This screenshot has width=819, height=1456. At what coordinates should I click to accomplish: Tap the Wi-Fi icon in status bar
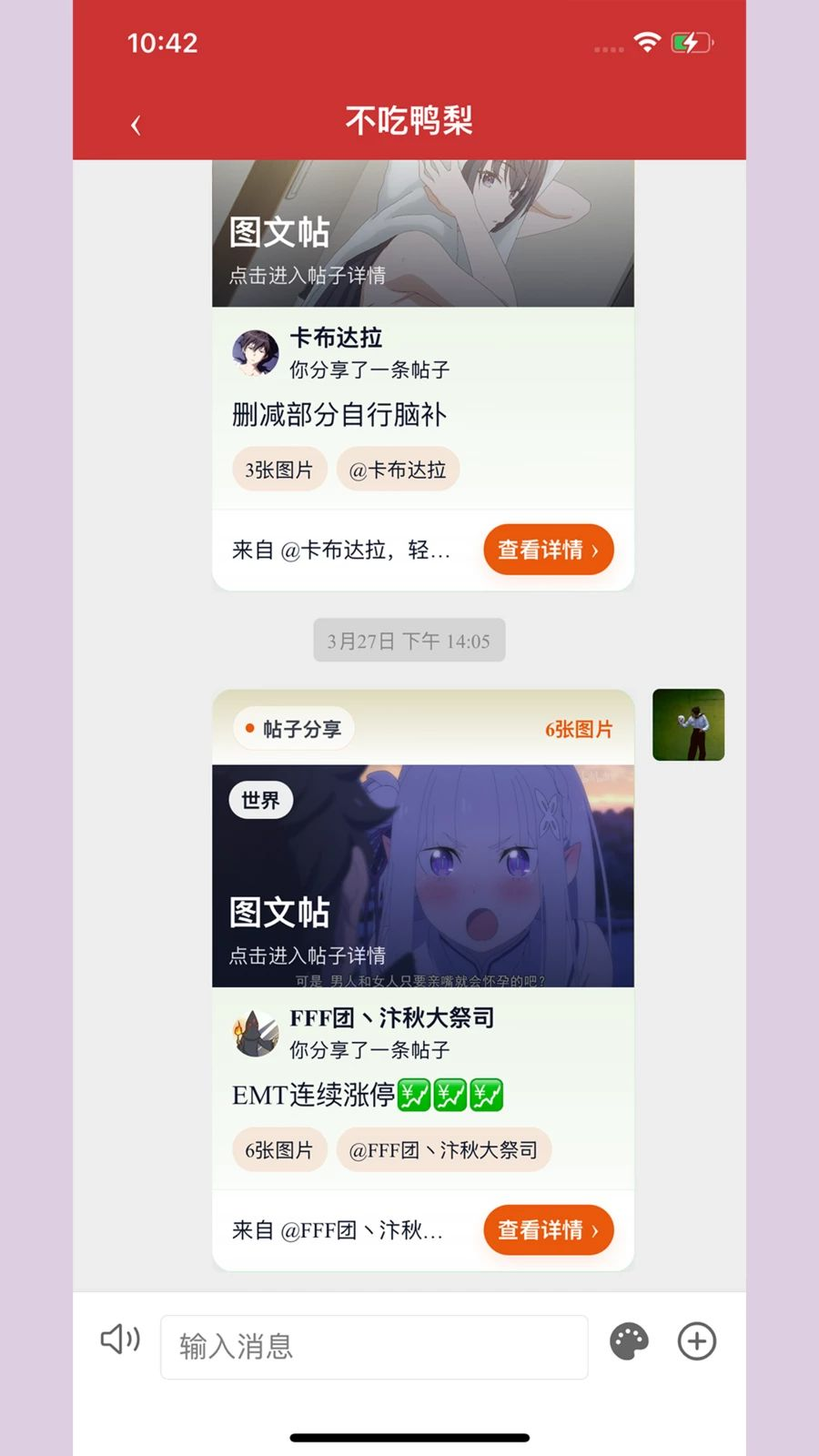[x=648, y=42]
